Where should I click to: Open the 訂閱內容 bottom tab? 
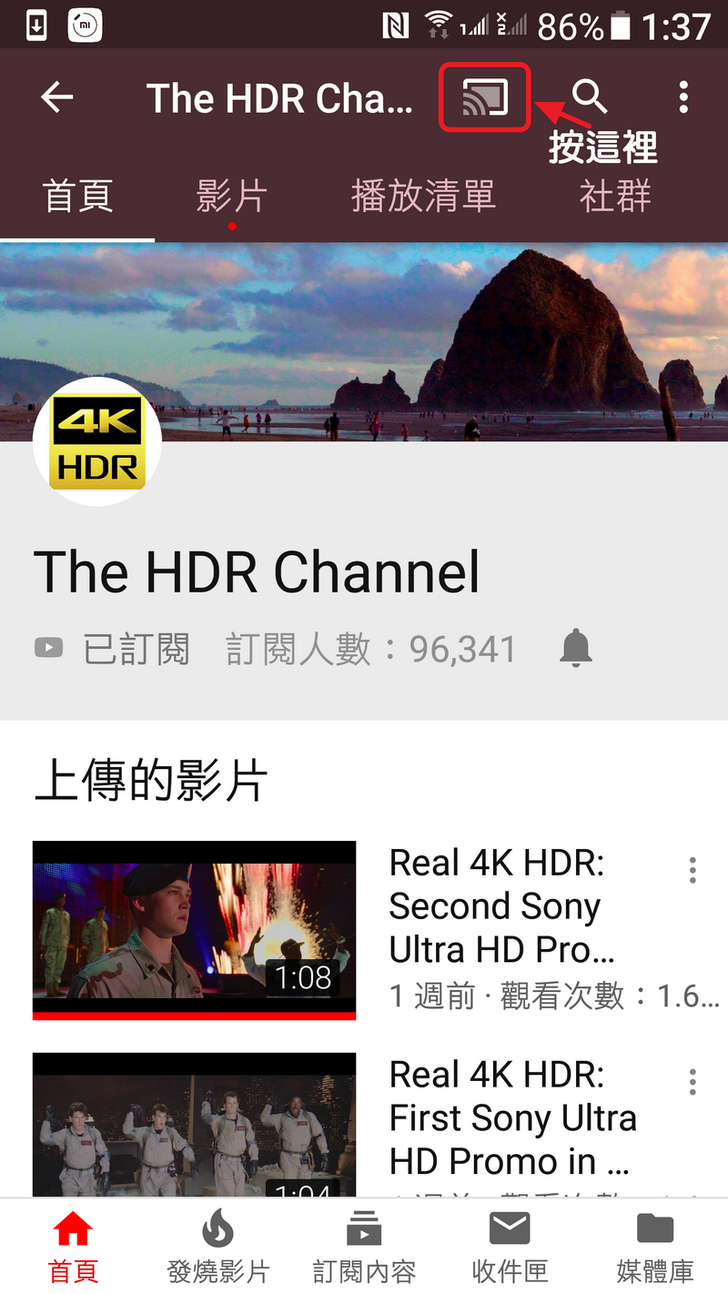(x=364, y=1246)
